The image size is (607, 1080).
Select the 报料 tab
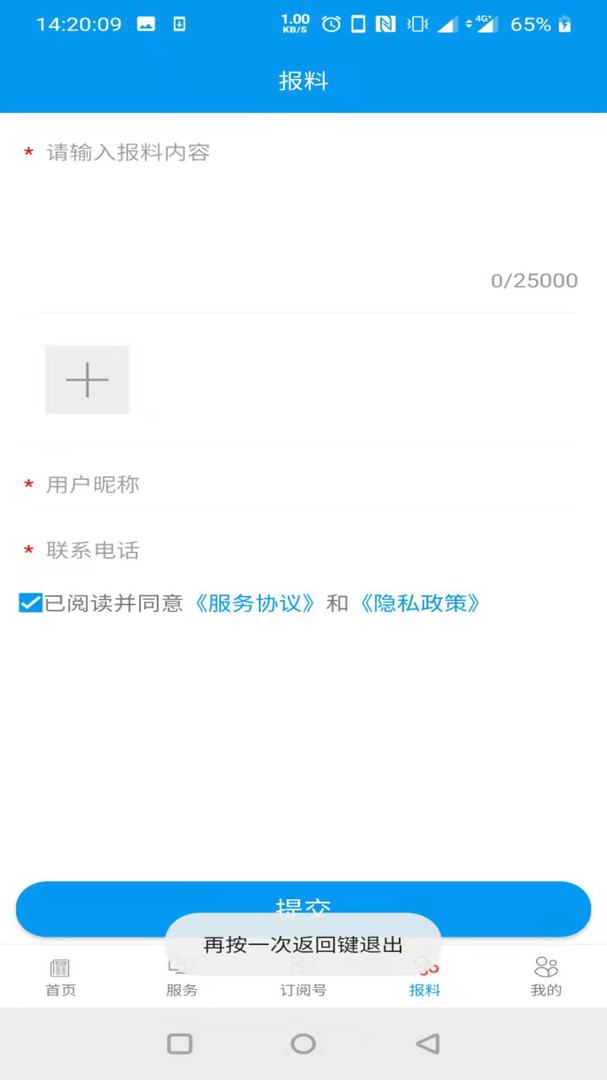425,978
